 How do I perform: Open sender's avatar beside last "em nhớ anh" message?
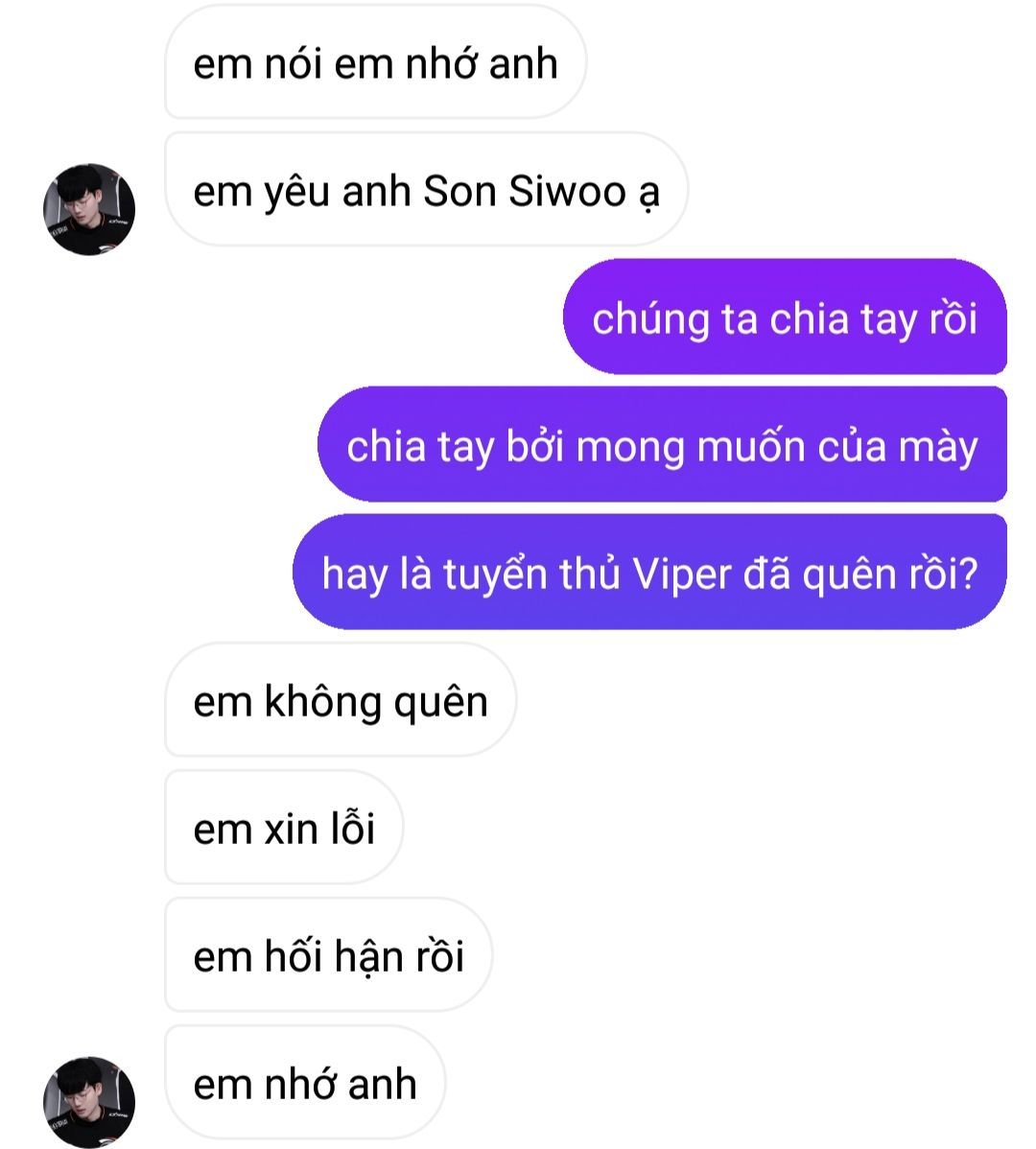point(89,1102)
